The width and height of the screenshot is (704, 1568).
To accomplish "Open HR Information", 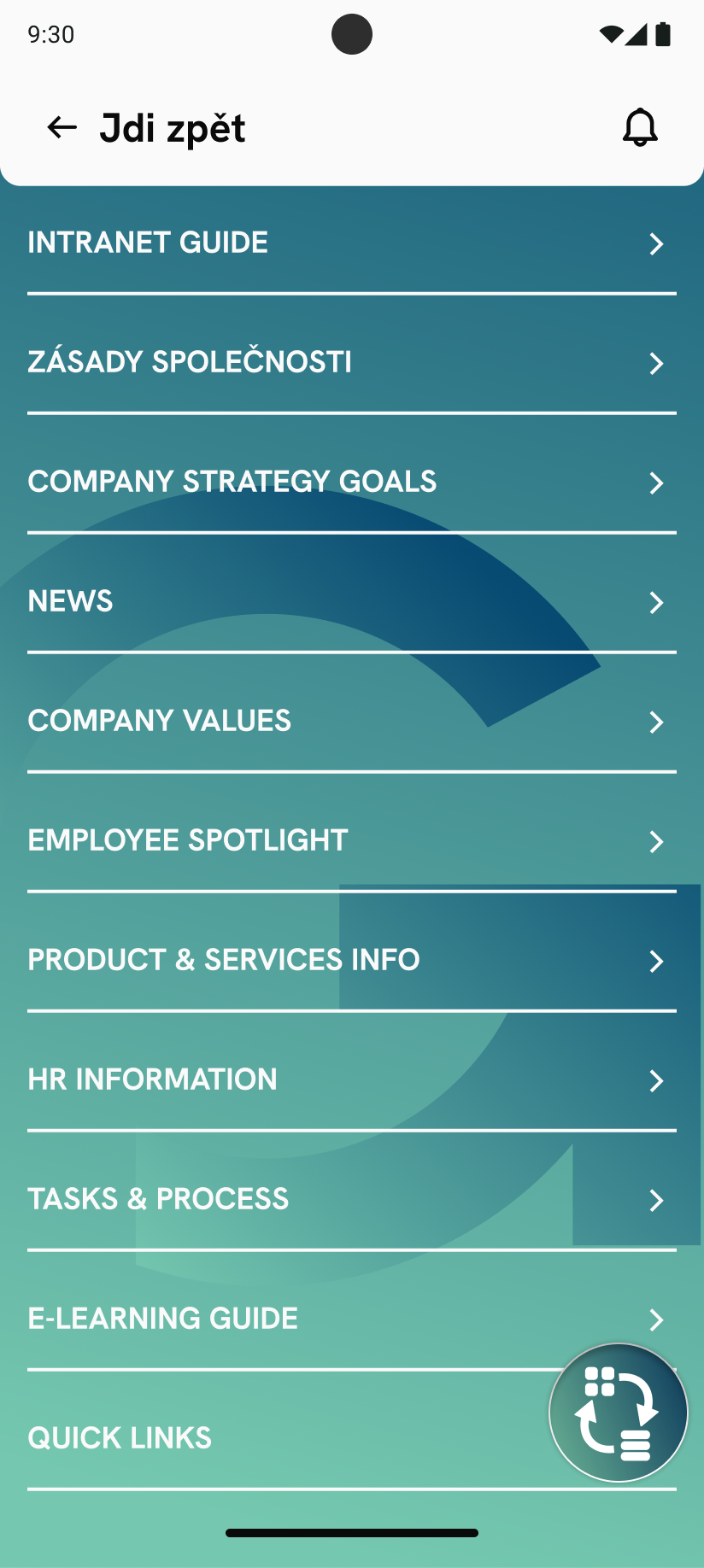I will click(x=351, y=1080).
